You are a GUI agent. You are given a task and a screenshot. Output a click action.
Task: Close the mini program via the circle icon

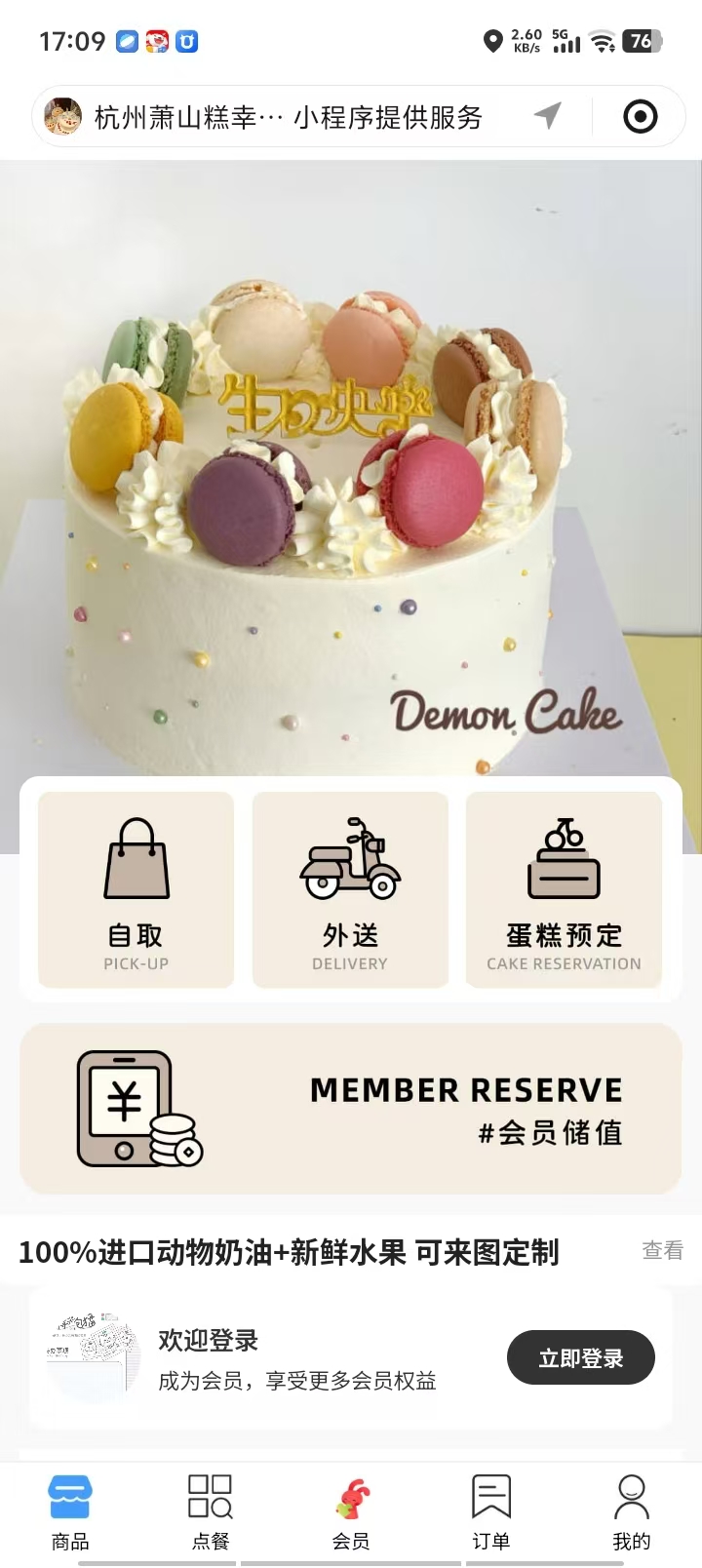pyautogui.click(x=640, y=117)
